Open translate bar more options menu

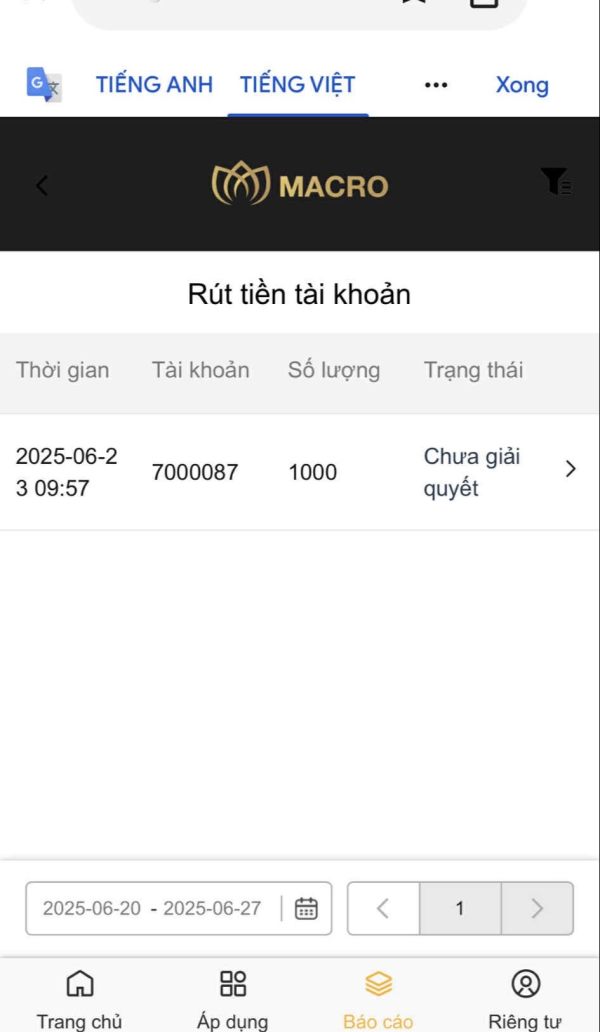pyautogui.click(x=436, y=85)
